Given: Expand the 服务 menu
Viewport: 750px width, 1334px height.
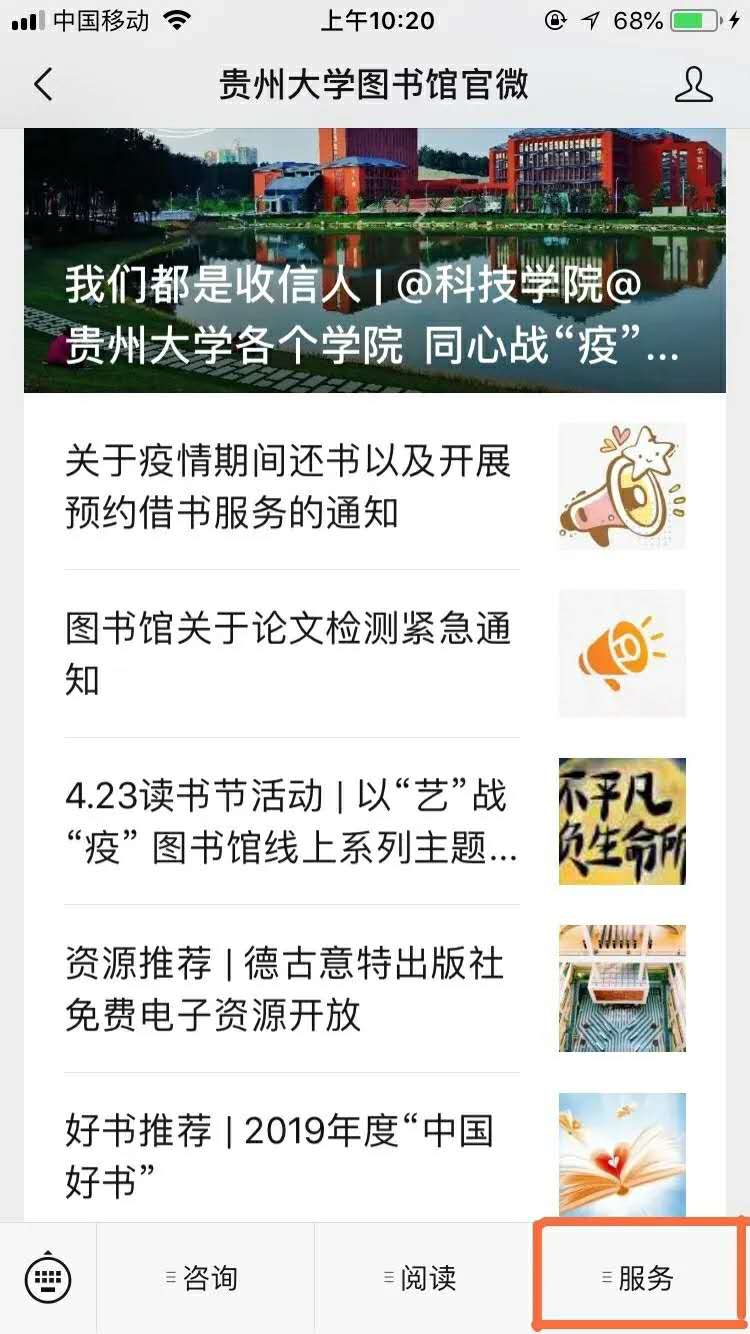Looking at the screenshot, I should [641, 1278].
